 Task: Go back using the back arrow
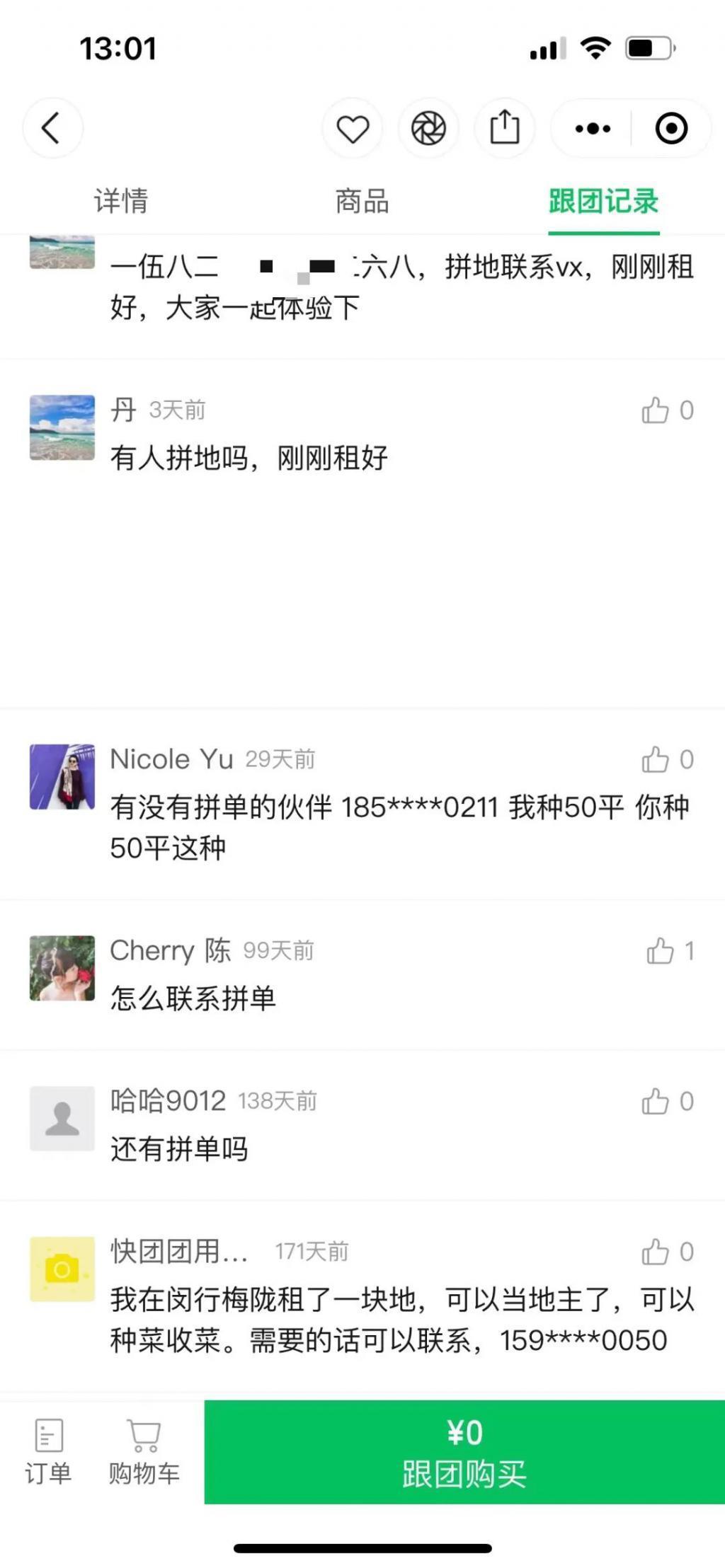point(52,128)
